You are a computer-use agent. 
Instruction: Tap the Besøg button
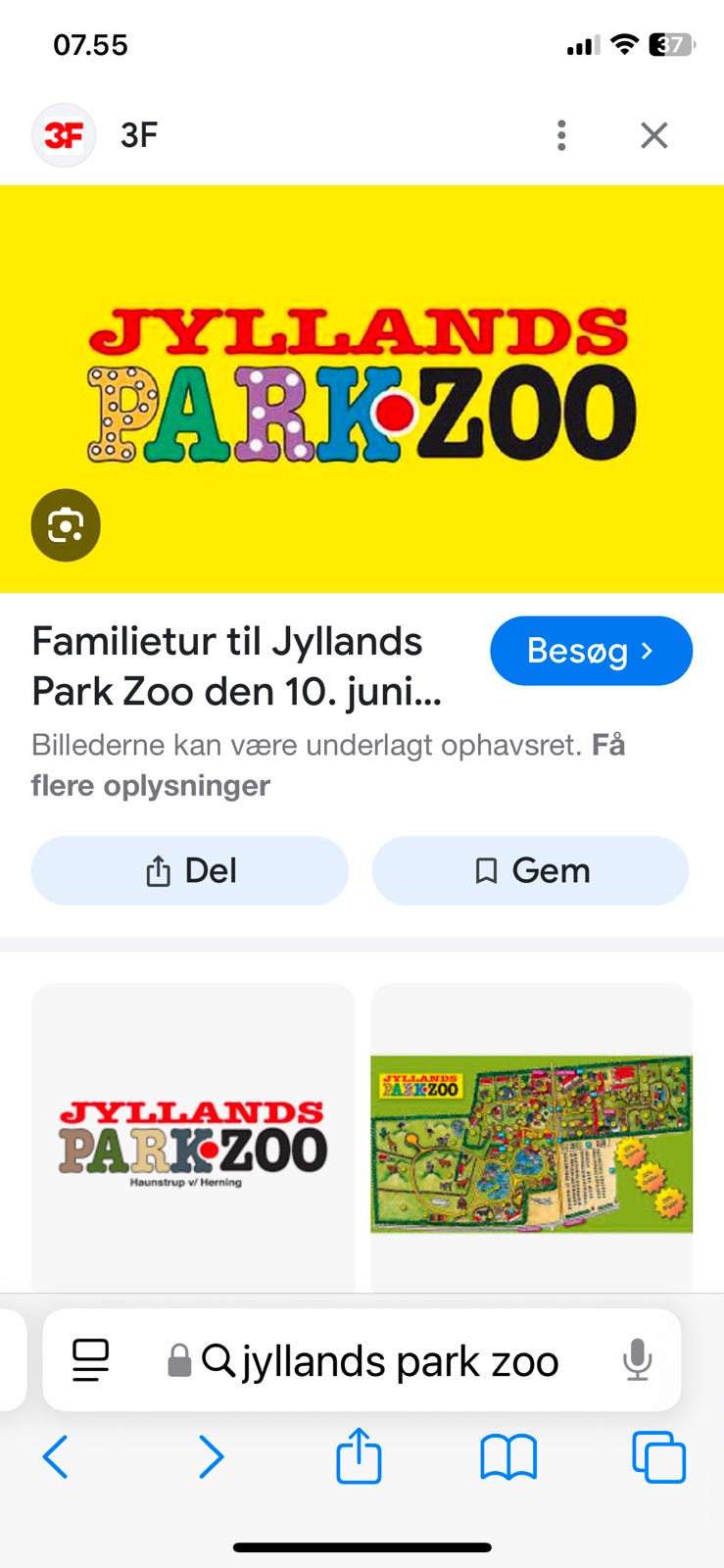tap(591, 650)
